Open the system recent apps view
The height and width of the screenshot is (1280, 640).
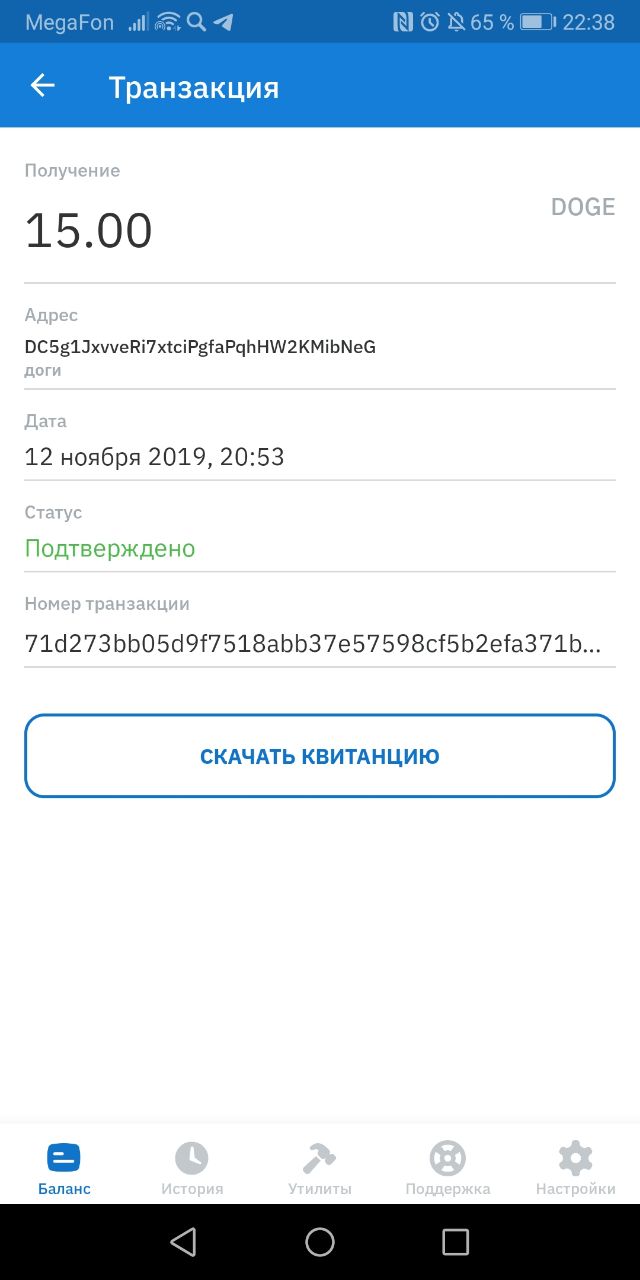click(x=455, y=1242)
